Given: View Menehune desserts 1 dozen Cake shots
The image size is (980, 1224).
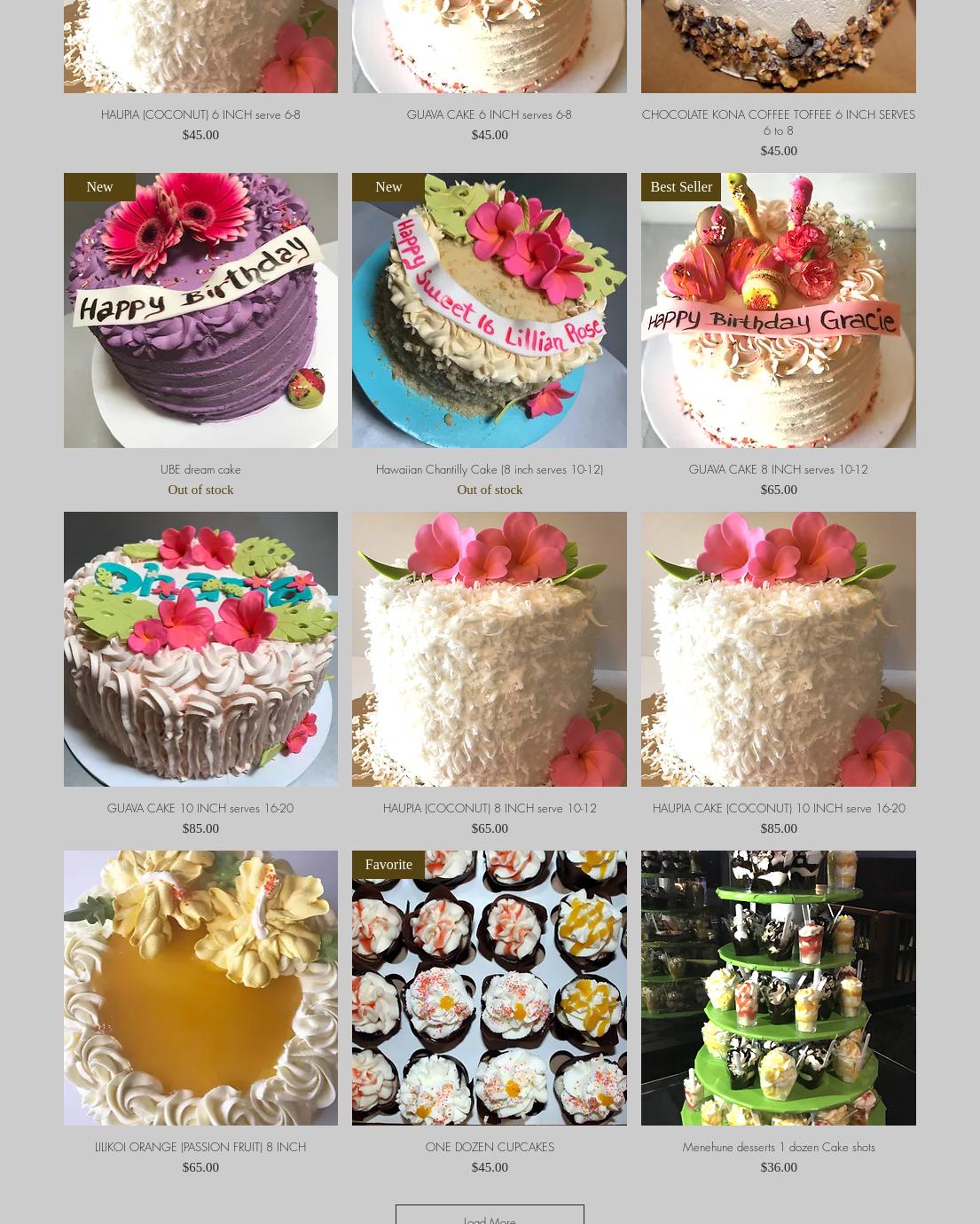Looking at the screenshot, I should (778, 1147).
